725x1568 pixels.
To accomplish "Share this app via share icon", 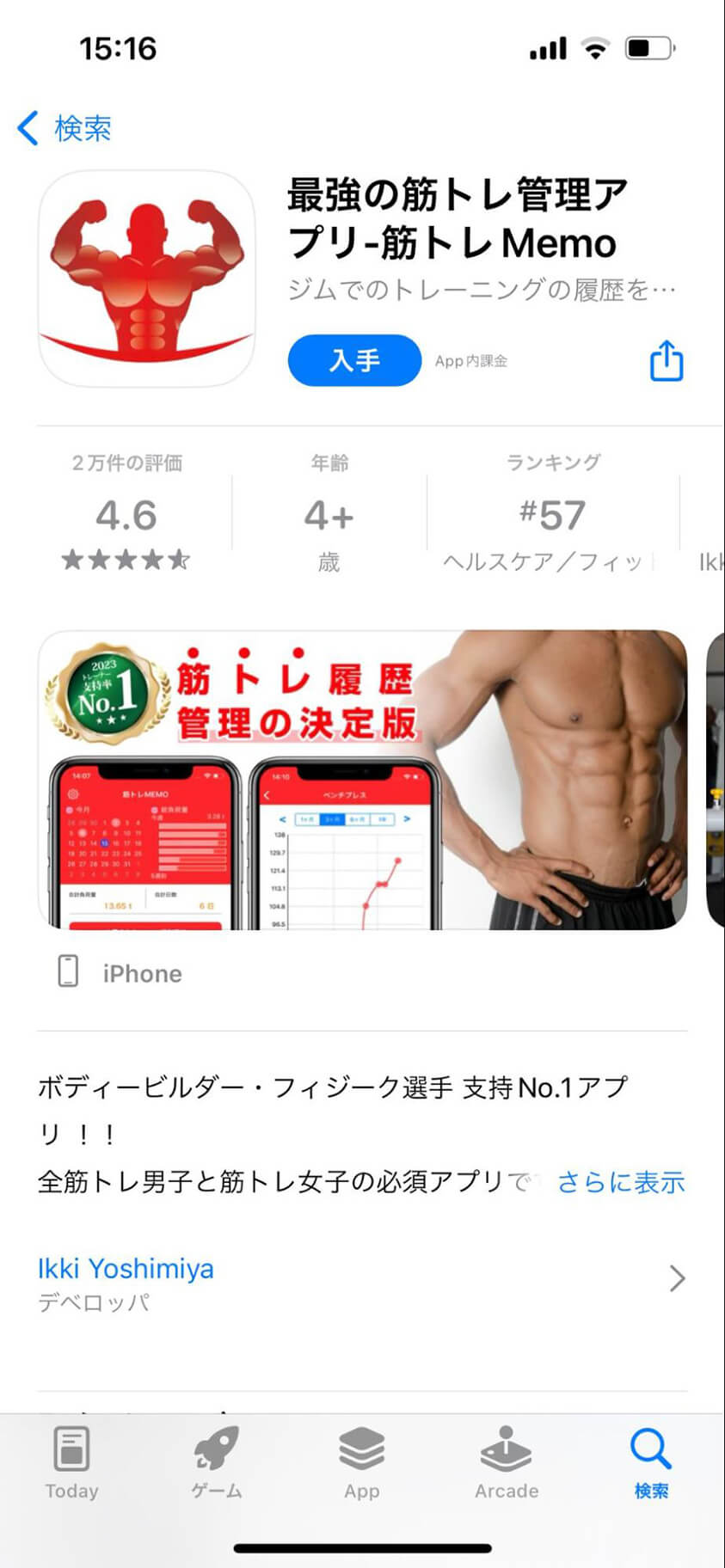I will pyautogui.click(x=666, y=360).
